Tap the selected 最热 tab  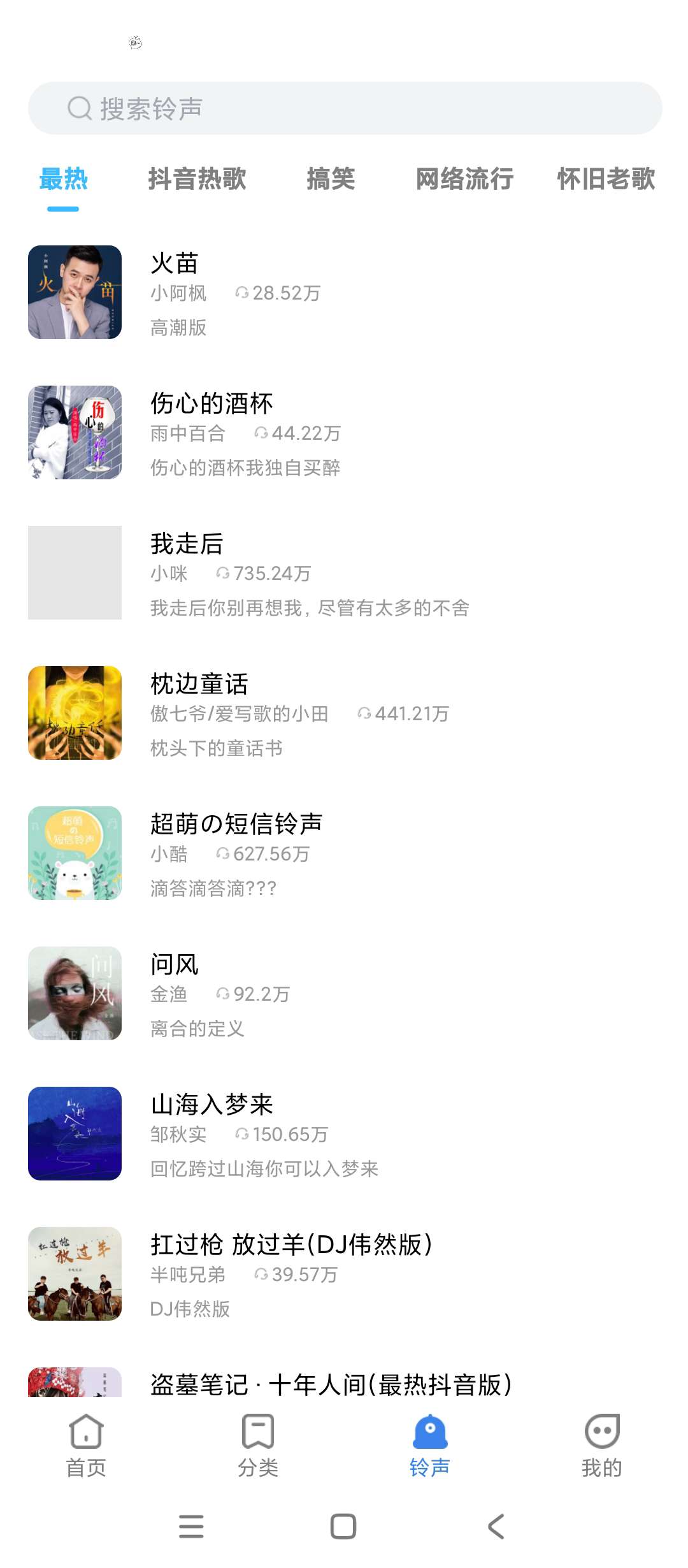(x=63, y=179)
